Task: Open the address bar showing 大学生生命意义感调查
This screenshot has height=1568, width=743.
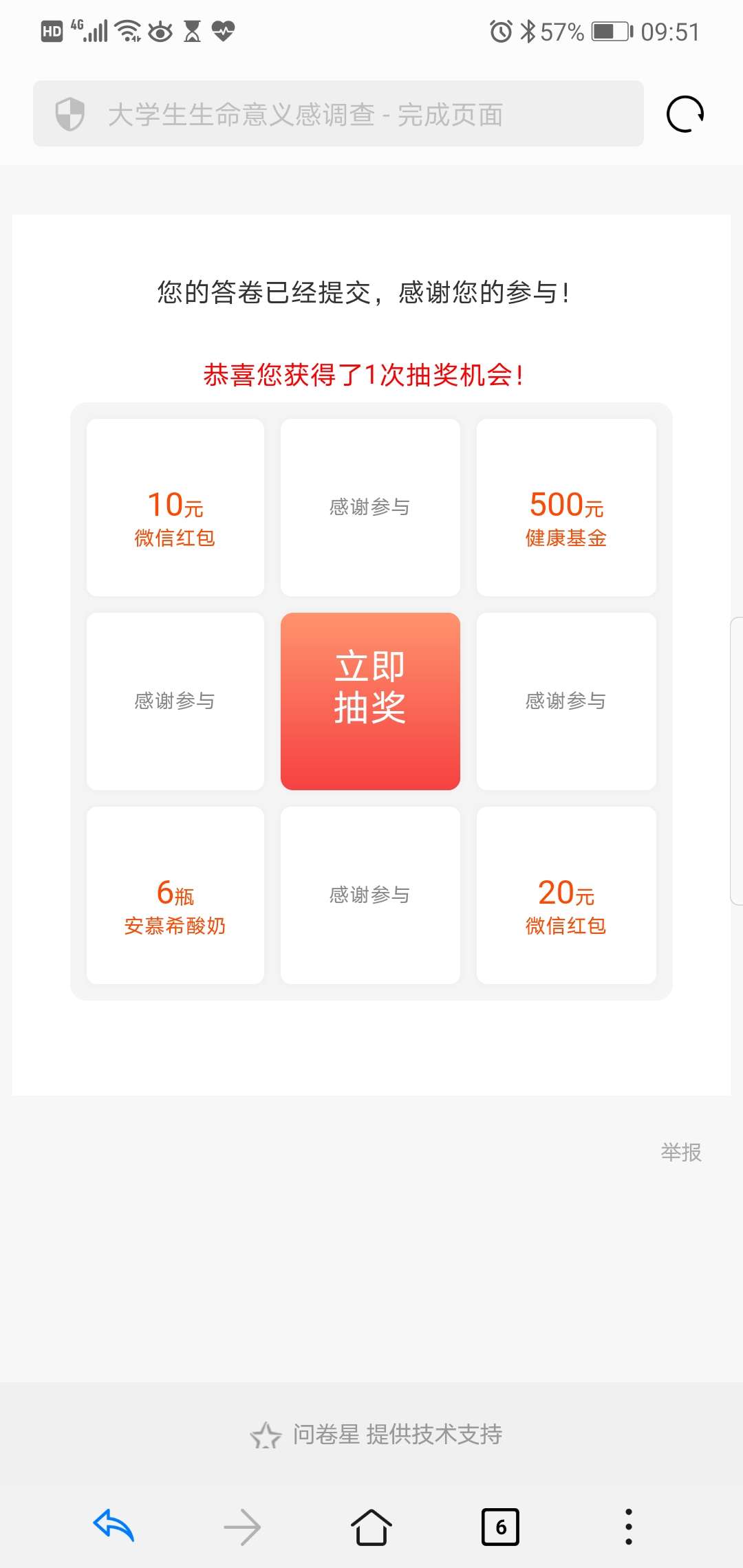Action: pyautogui.click(x=337, y=114)
